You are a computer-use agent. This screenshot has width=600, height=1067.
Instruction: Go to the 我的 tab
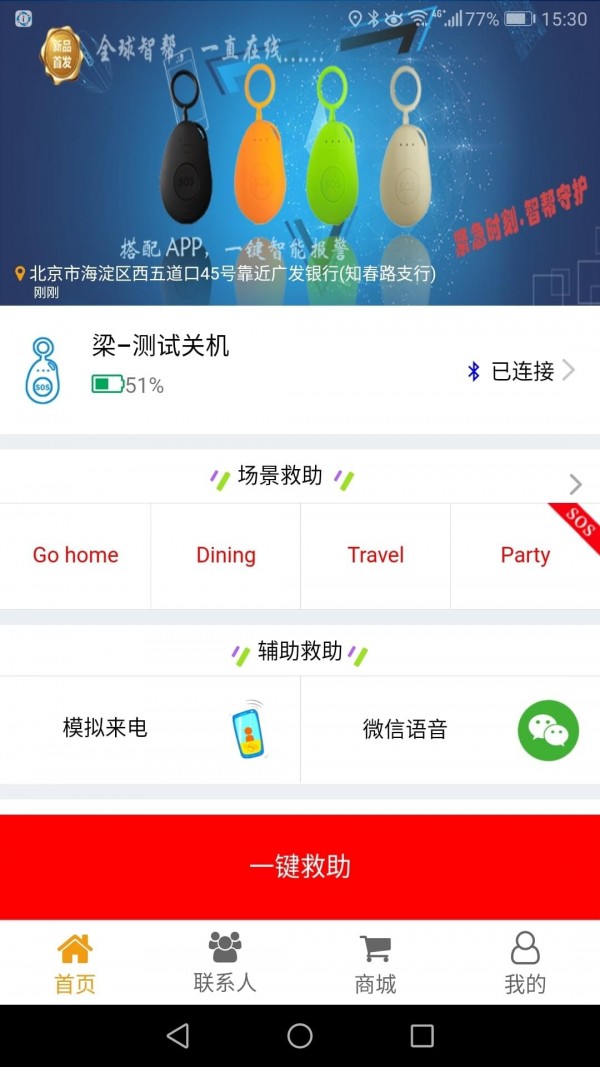click(525, 964)
